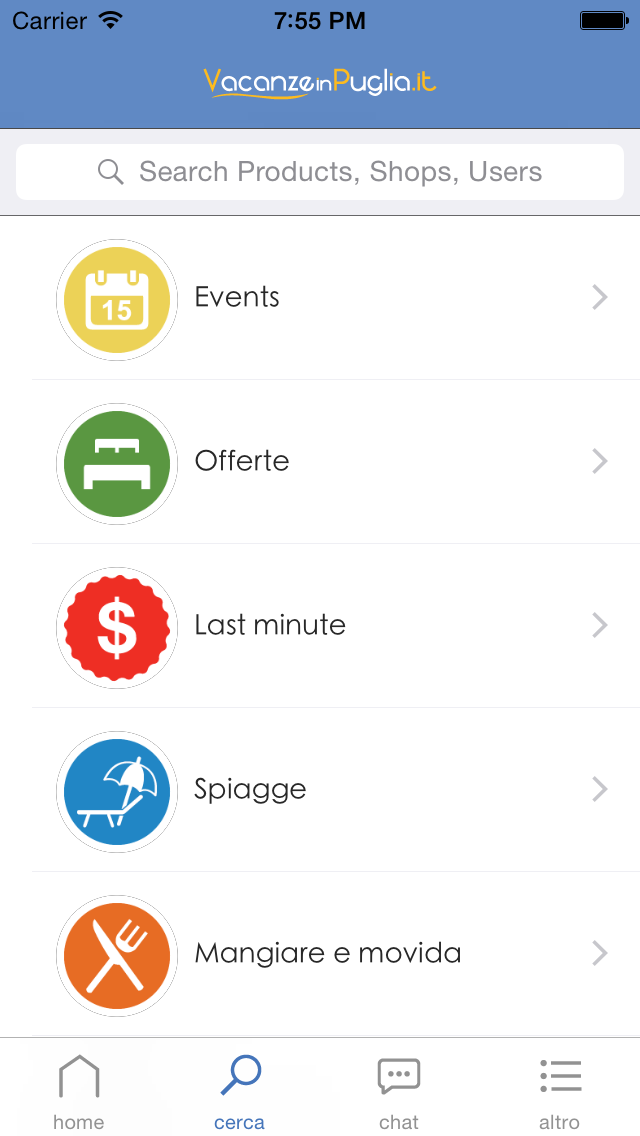Tap the Search Products, Shops, Users field

point(320,172)
